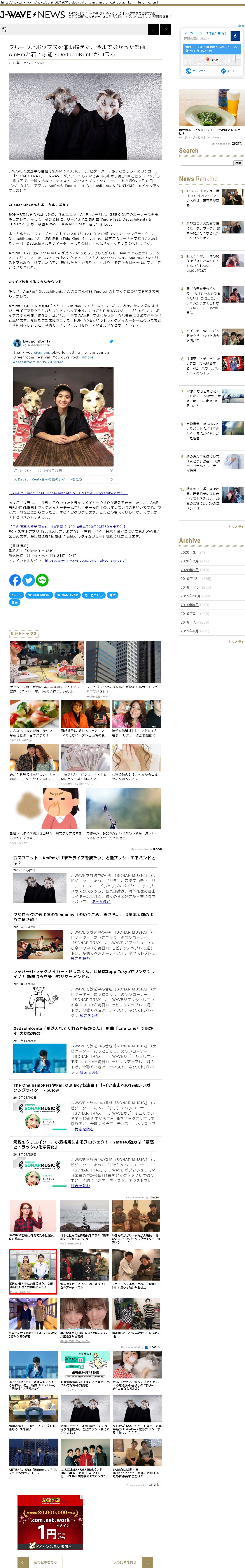Tap the 検索 search button
This screenshot has height=1568, width=245.
pyautogui.click(x=238, y=163)
